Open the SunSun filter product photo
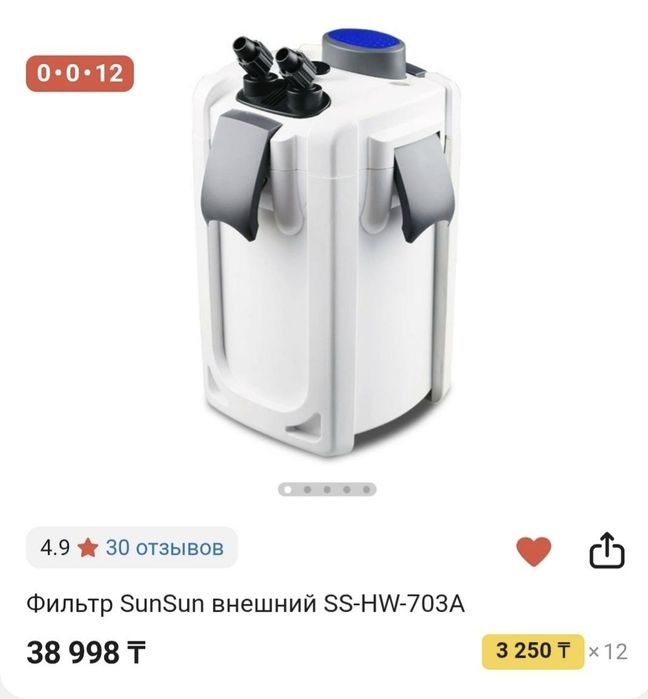The width and height of the screenshot is (648, 699). (320, 250)
